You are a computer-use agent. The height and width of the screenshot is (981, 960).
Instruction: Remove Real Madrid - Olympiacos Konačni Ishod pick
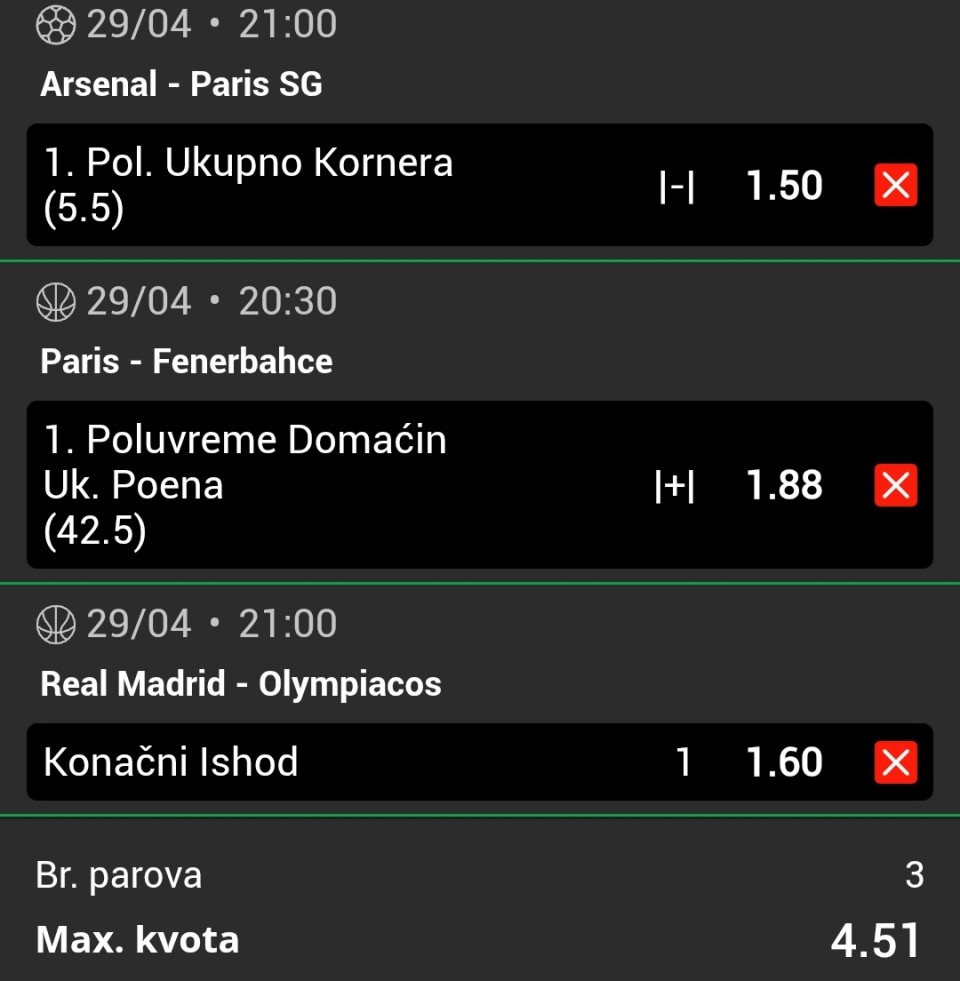[895, 763]
